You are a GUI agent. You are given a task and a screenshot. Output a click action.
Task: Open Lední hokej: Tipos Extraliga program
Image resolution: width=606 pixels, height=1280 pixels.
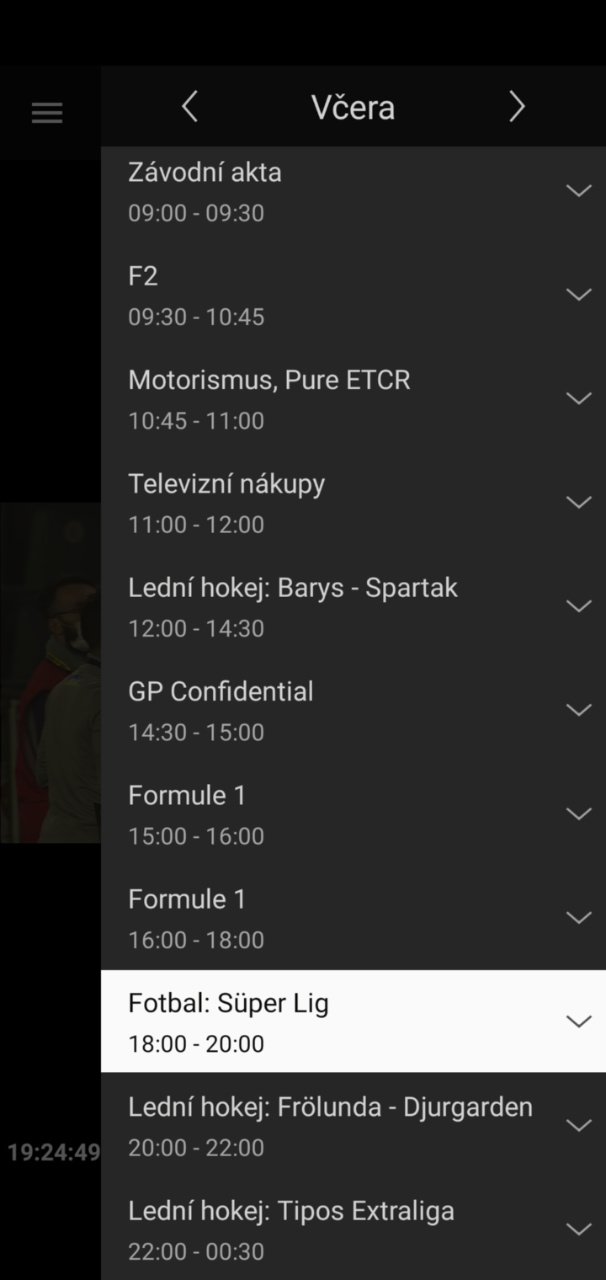coord(353,1229)
